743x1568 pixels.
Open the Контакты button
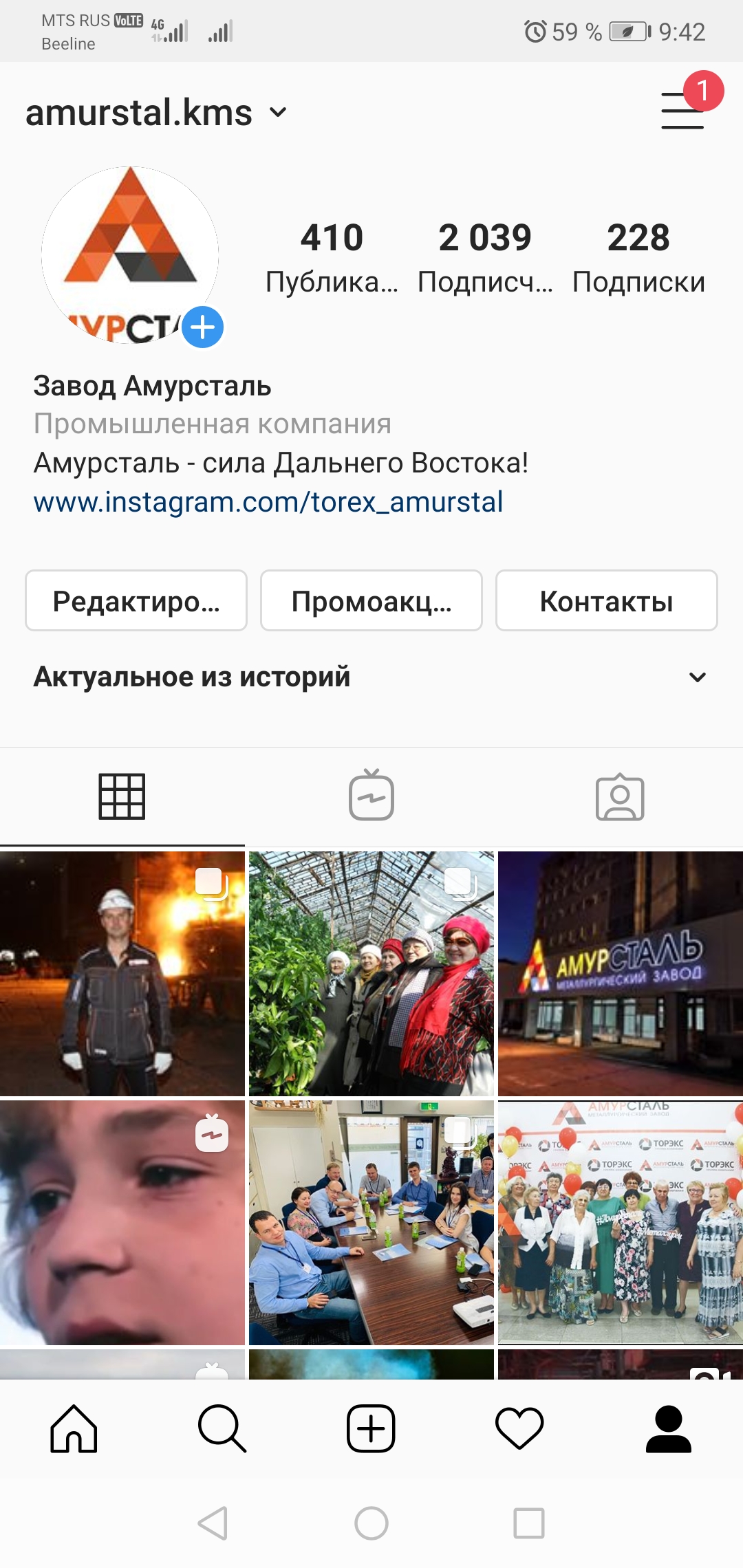click(x=607, y=600)
